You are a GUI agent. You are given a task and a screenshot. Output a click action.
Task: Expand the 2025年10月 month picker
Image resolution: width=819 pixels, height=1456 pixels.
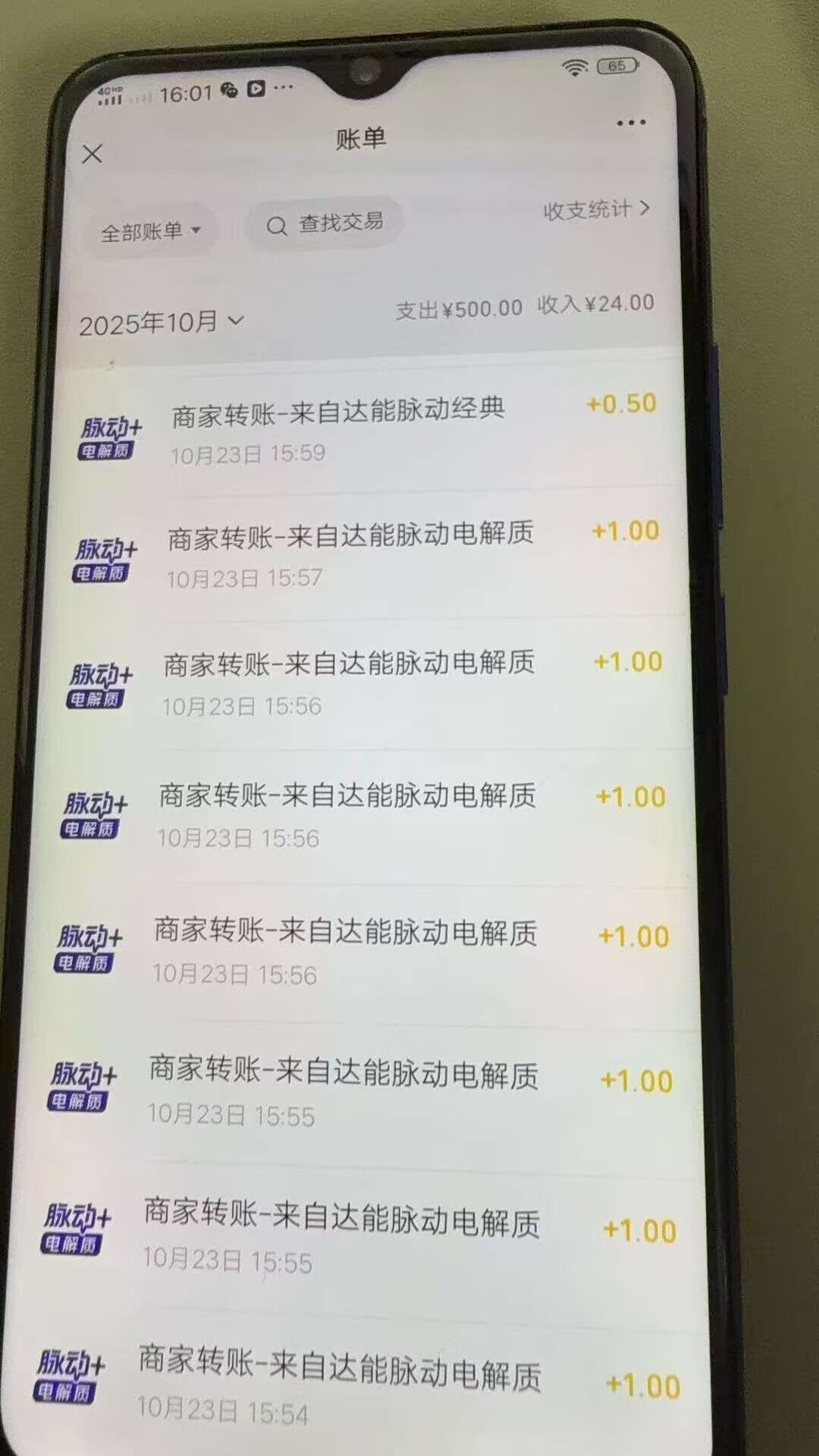pyautogui.click(x=162, y=323)
